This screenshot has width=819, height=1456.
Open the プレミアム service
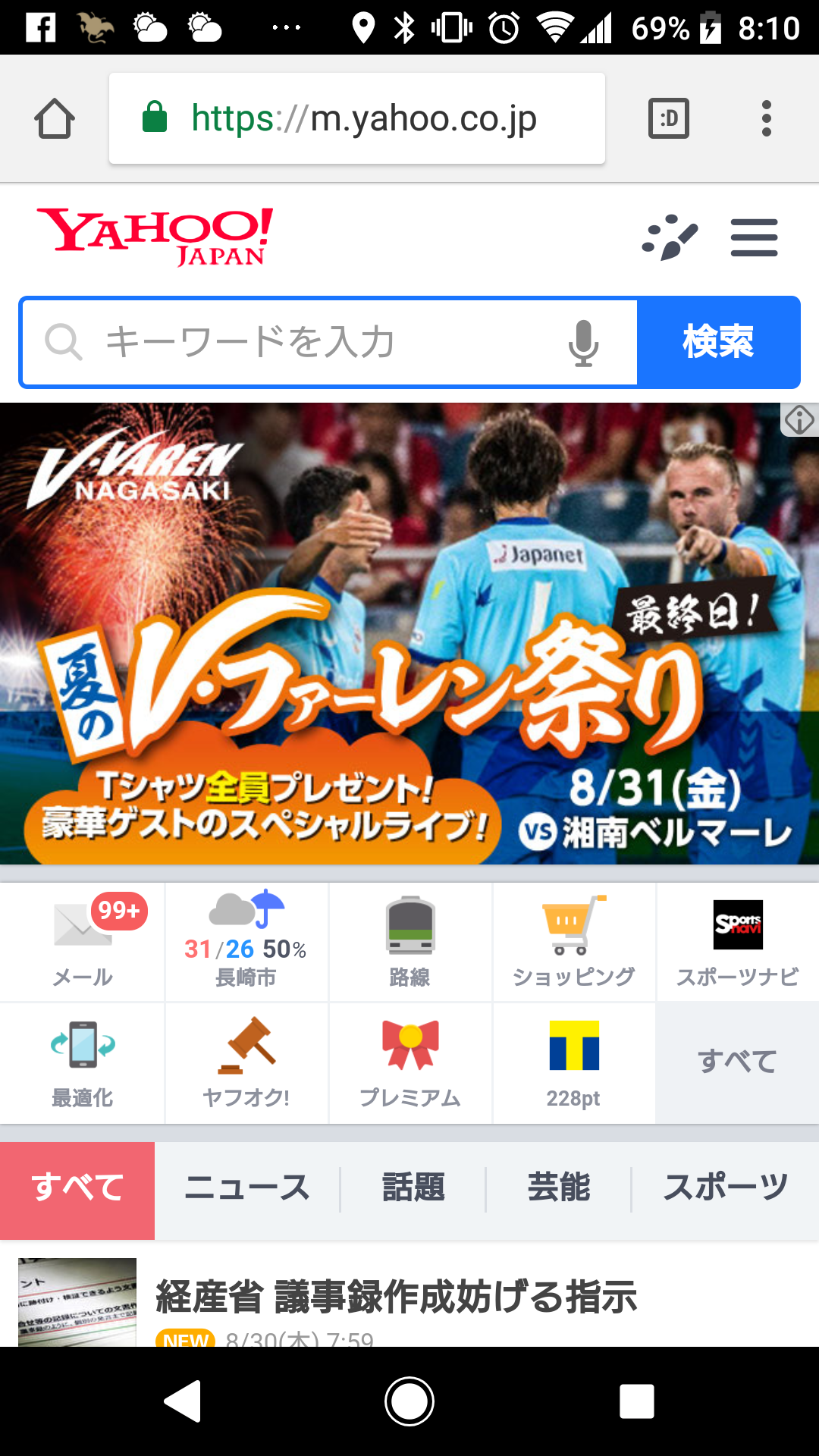[x=409, y=1063]
